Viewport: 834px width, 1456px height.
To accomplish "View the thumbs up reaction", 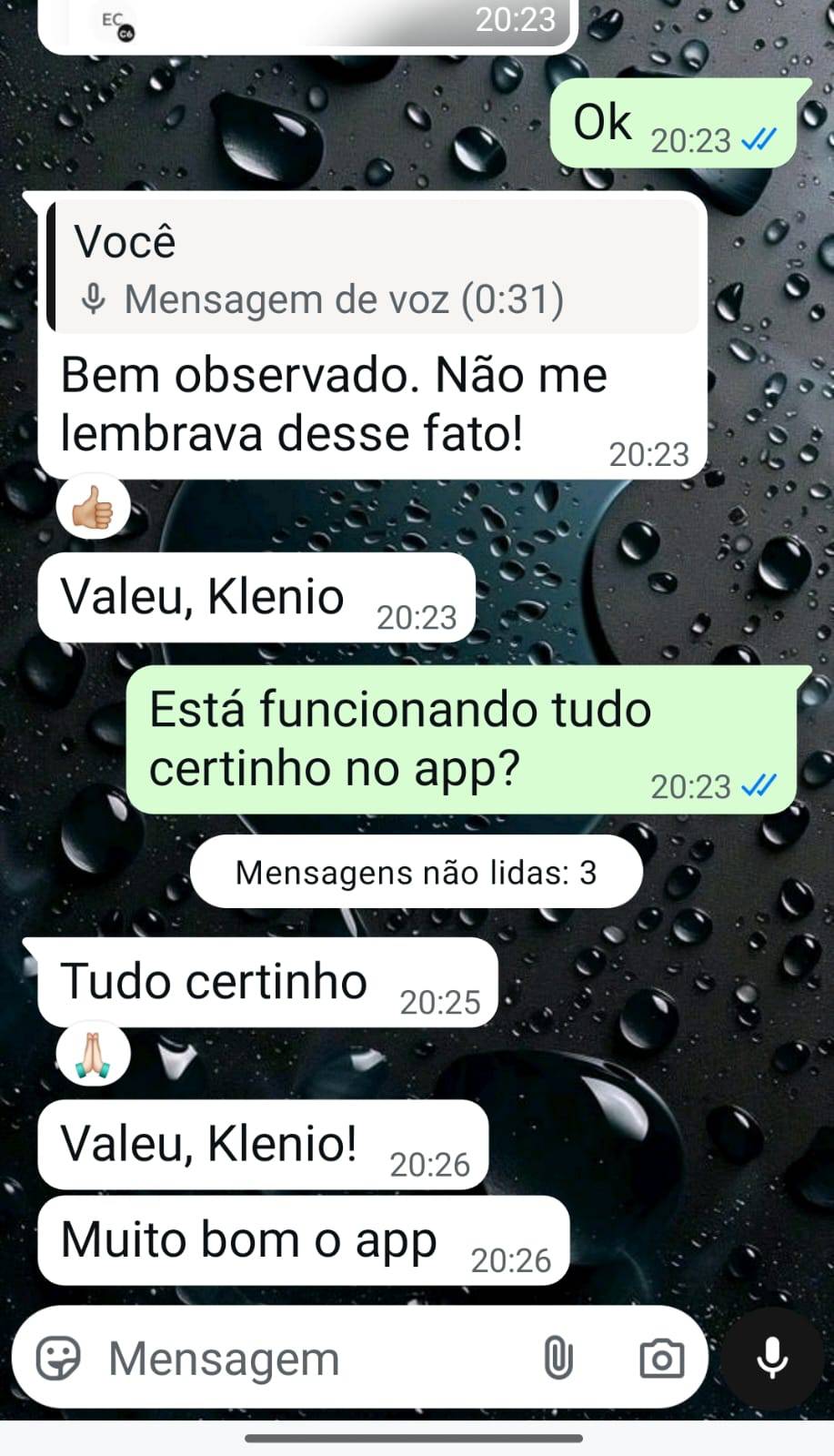I will [x=93, y=508].
